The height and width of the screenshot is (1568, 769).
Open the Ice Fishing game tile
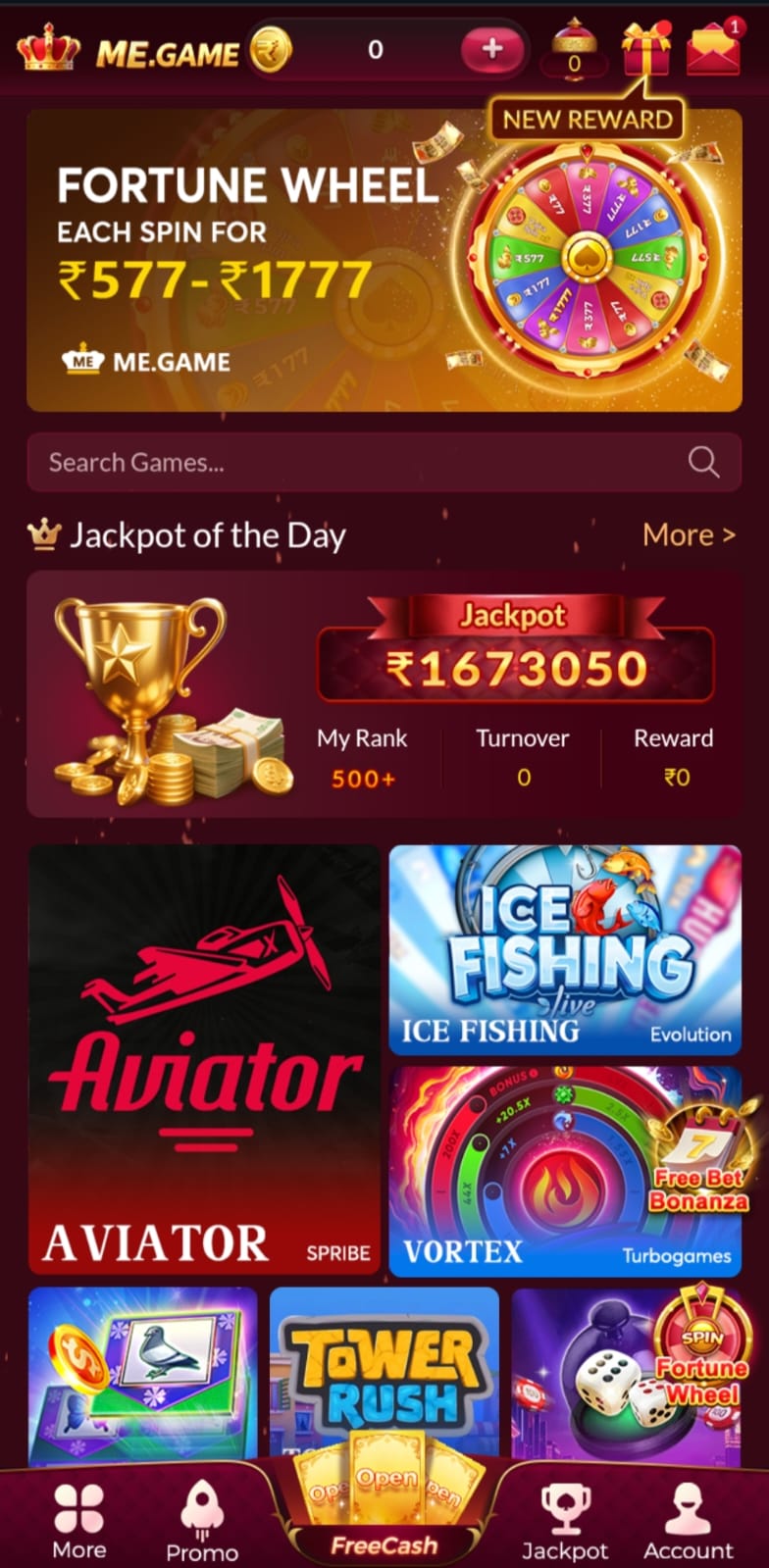pos(565,949)
